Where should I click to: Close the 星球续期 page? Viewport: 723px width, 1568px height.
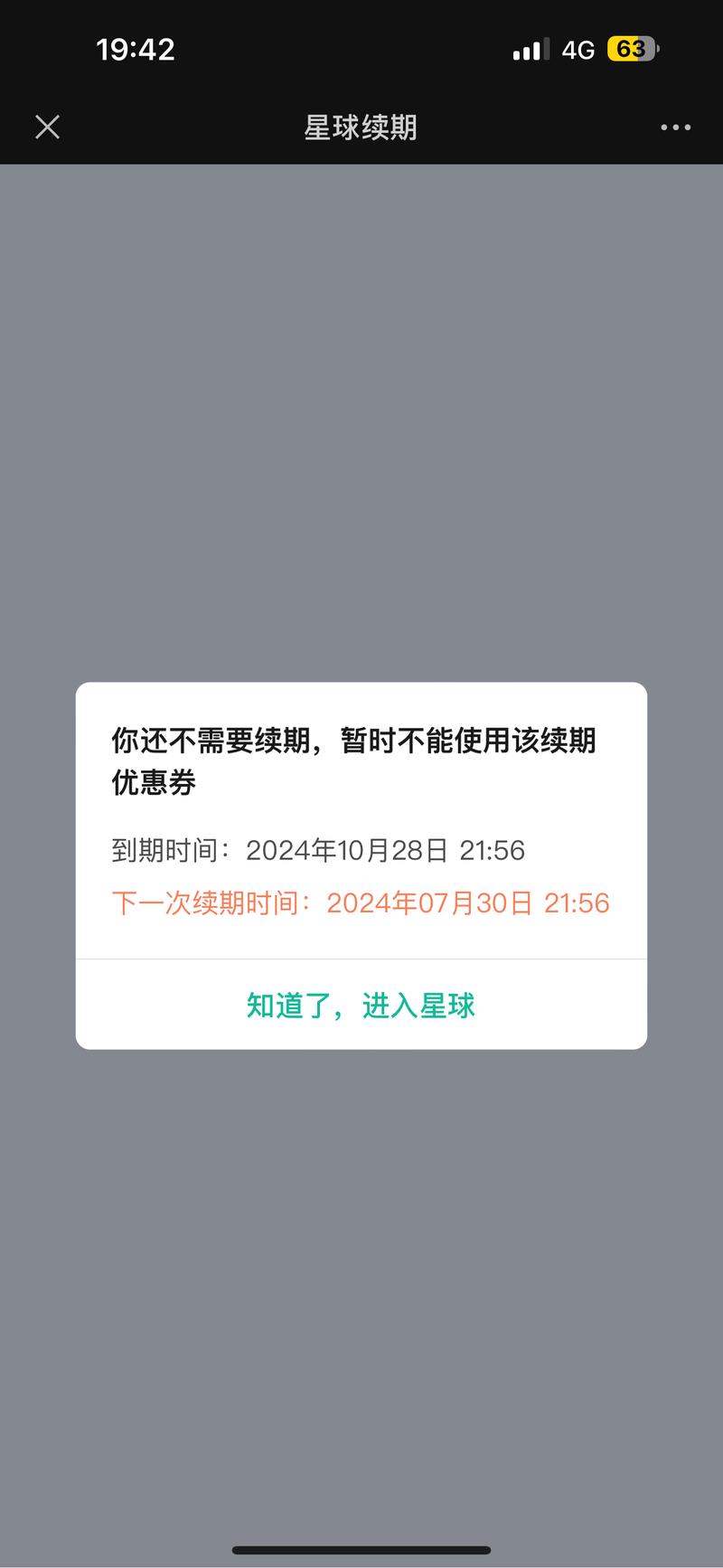tap(47, 127)
